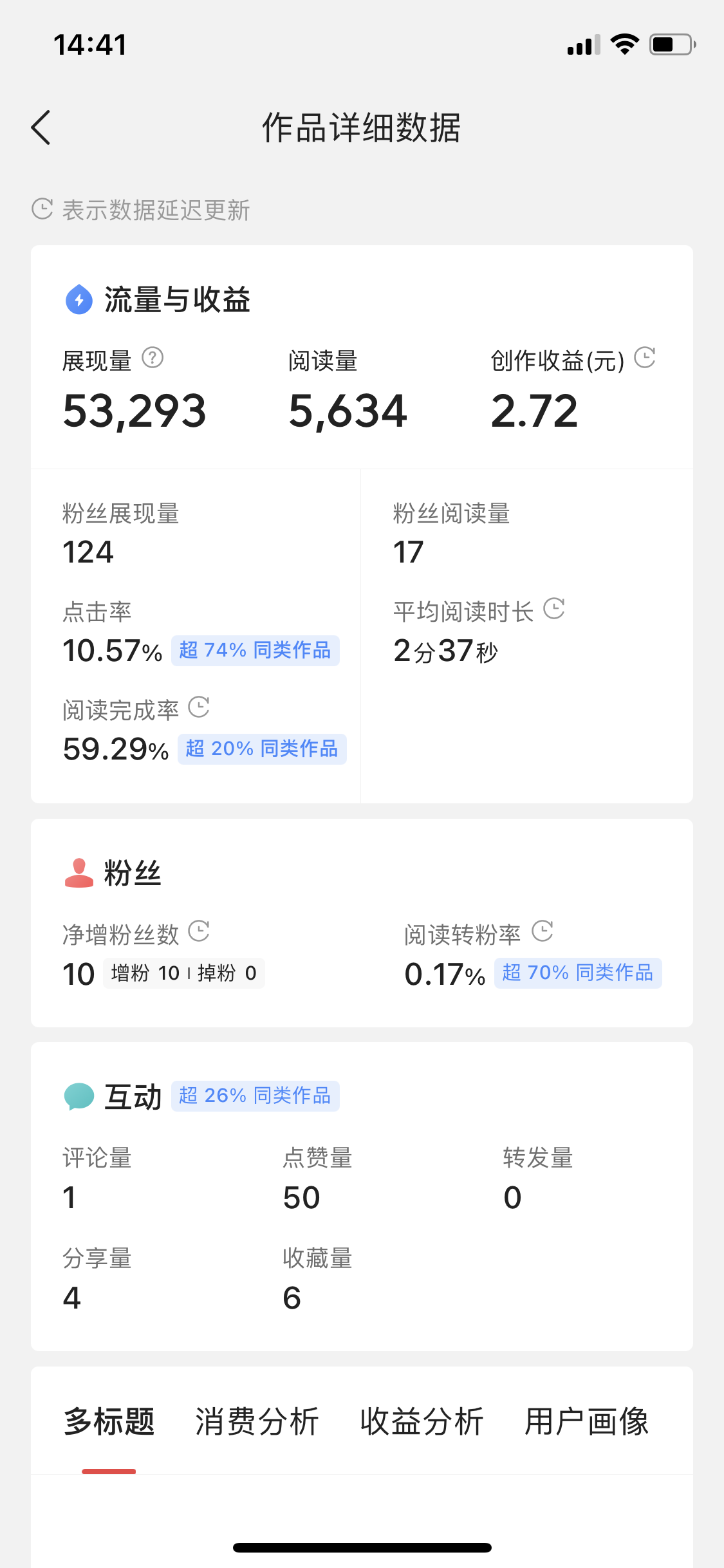点击流量与收益的蓝色闪电图标
Image resolution: width=724 pixels, height=1568 pixels.
79,300
